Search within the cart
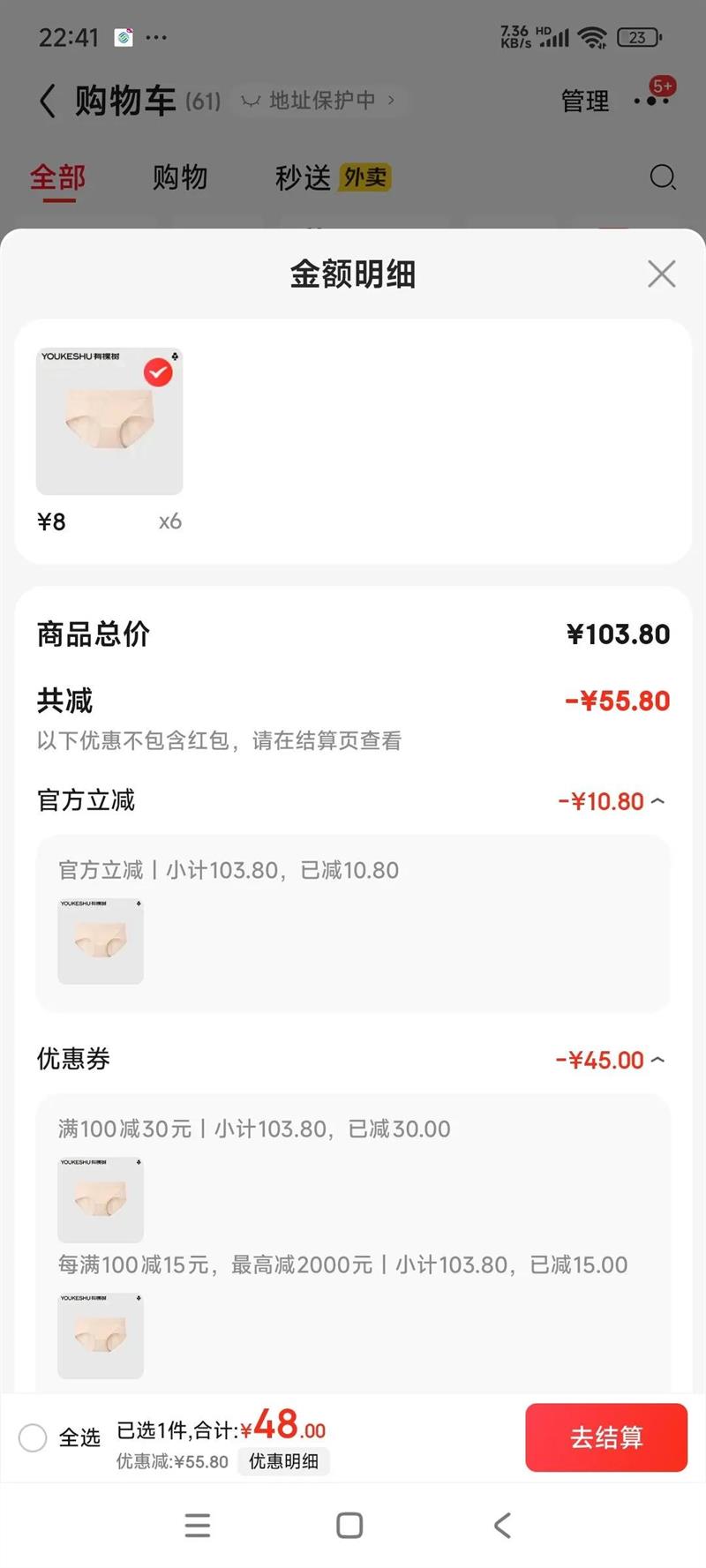 662,177
